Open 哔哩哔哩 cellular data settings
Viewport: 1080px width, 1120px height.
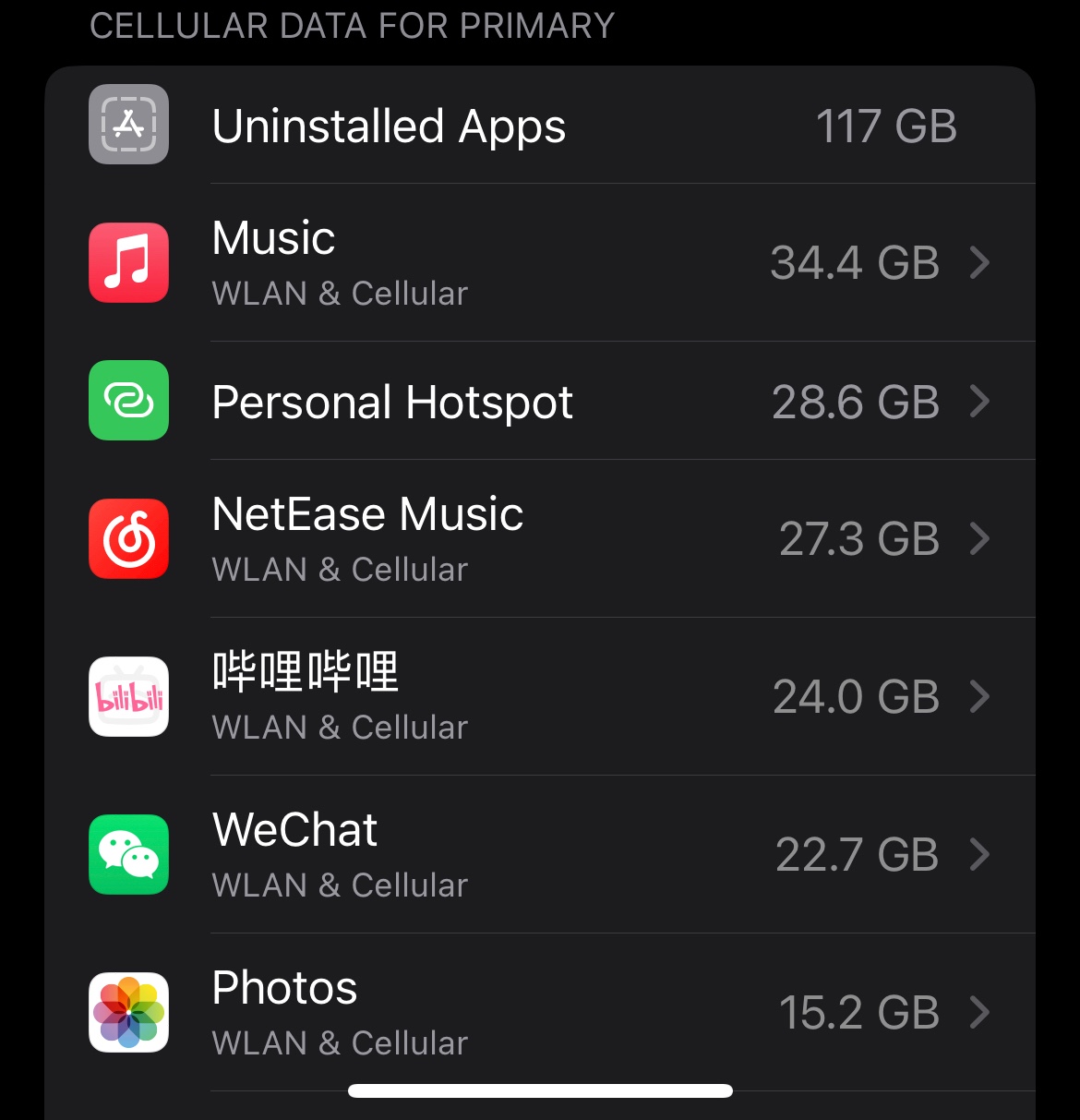[539, 697]
